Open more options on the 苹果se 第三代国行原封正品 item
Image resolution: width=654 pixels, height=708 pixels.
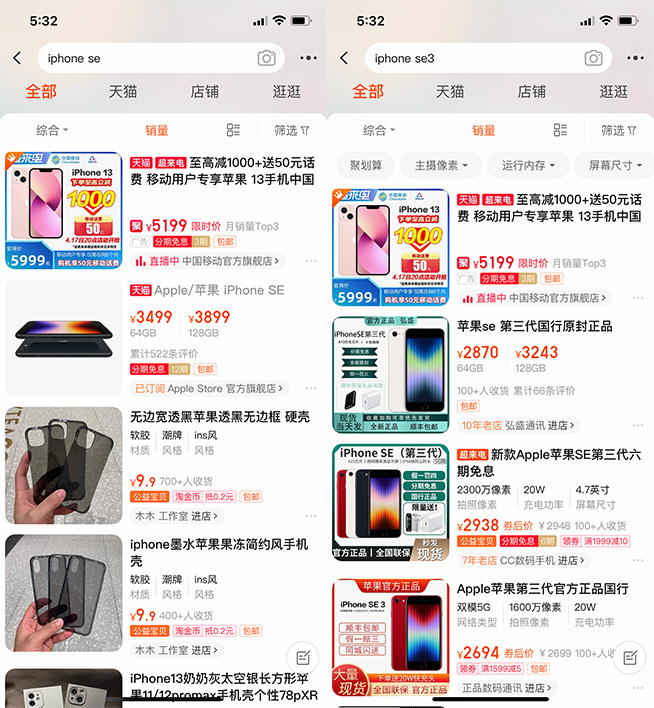click(637, 424)
